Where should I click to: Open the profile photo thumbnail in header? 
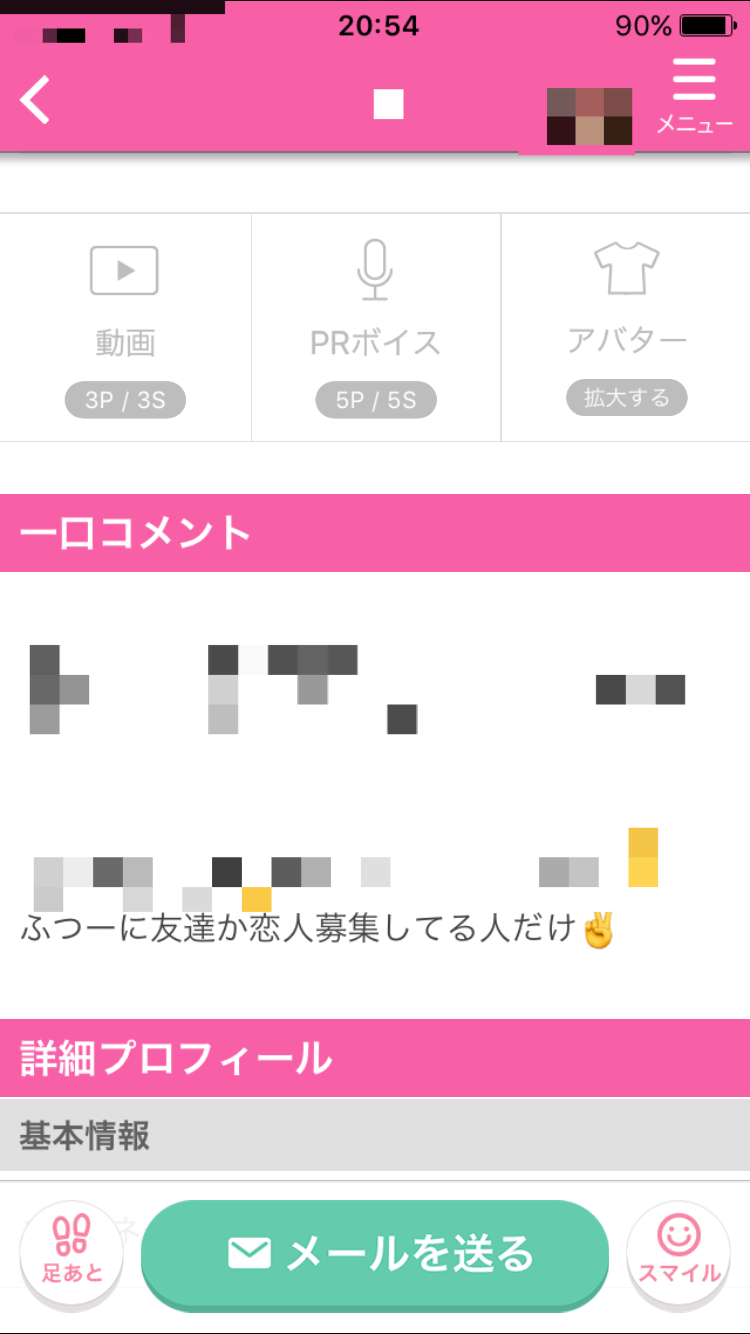click(x=590, y=117)
